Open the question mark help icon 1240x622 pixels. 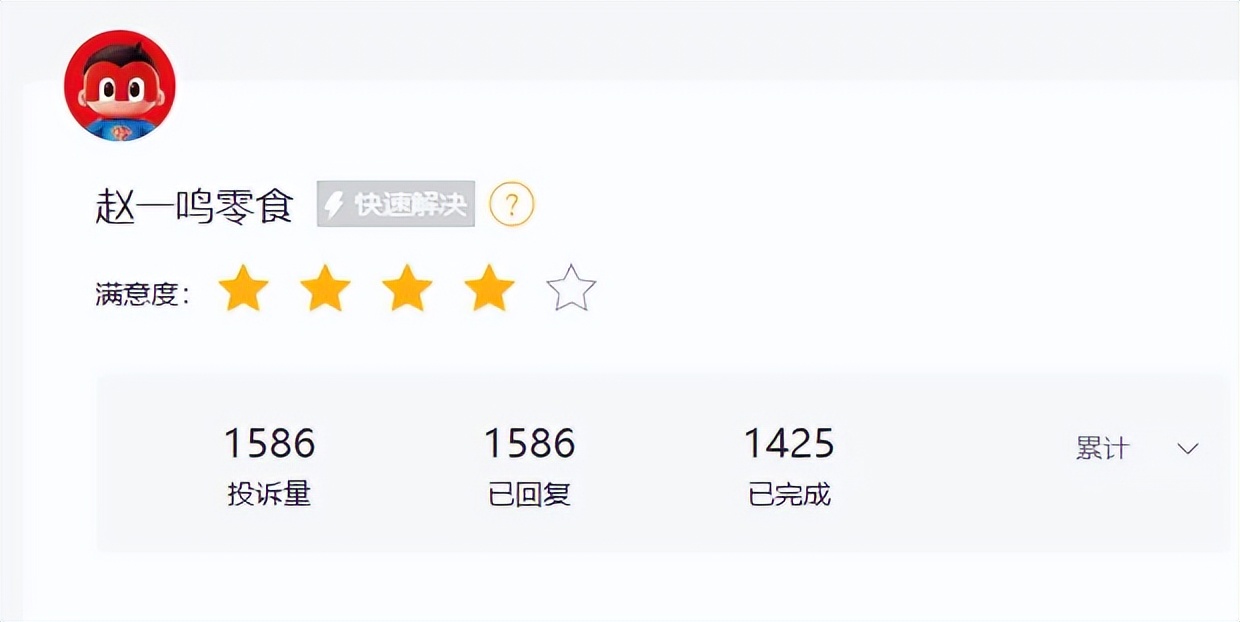pyautogui.click(x=512, y=205)
